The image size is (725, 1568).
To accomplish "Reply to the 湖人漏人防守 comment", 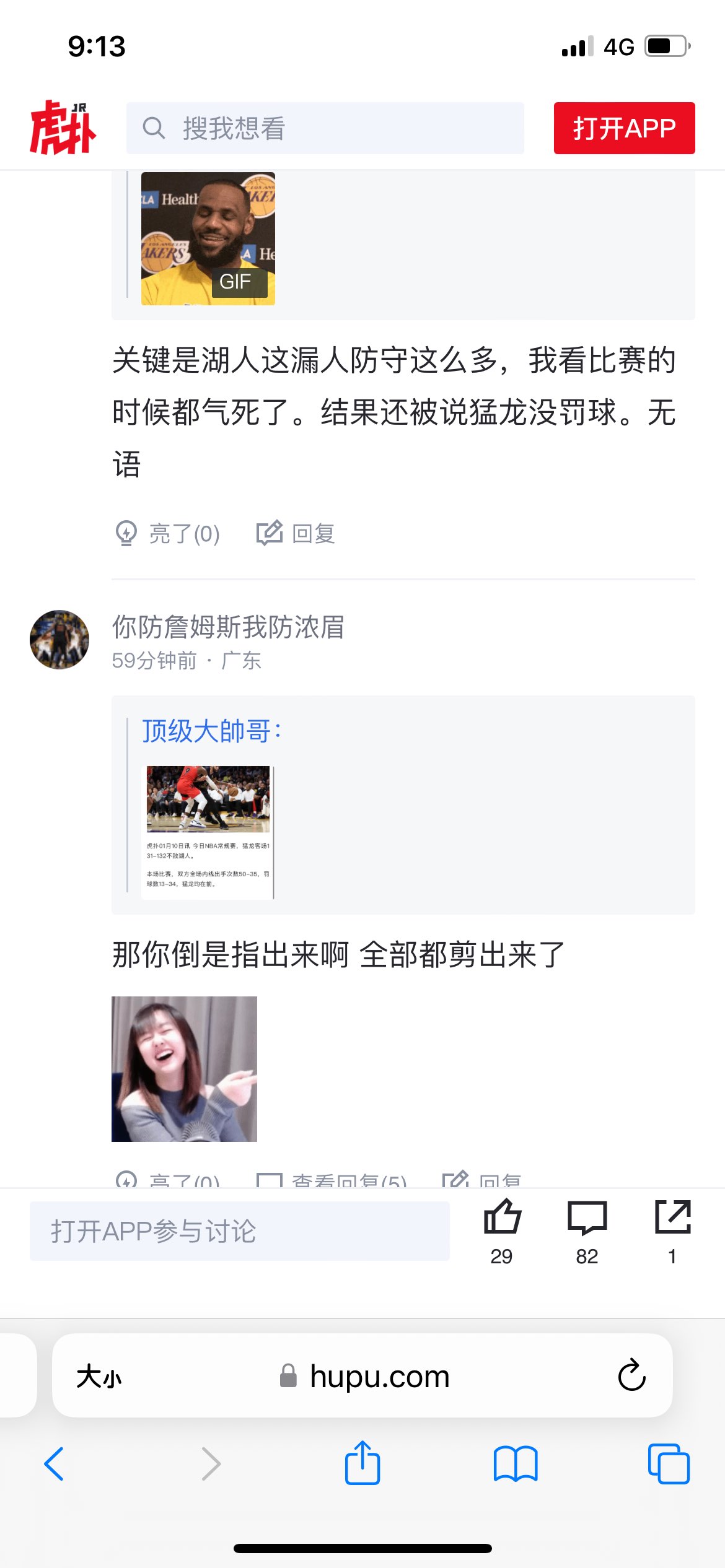I will tap(296, 533).
